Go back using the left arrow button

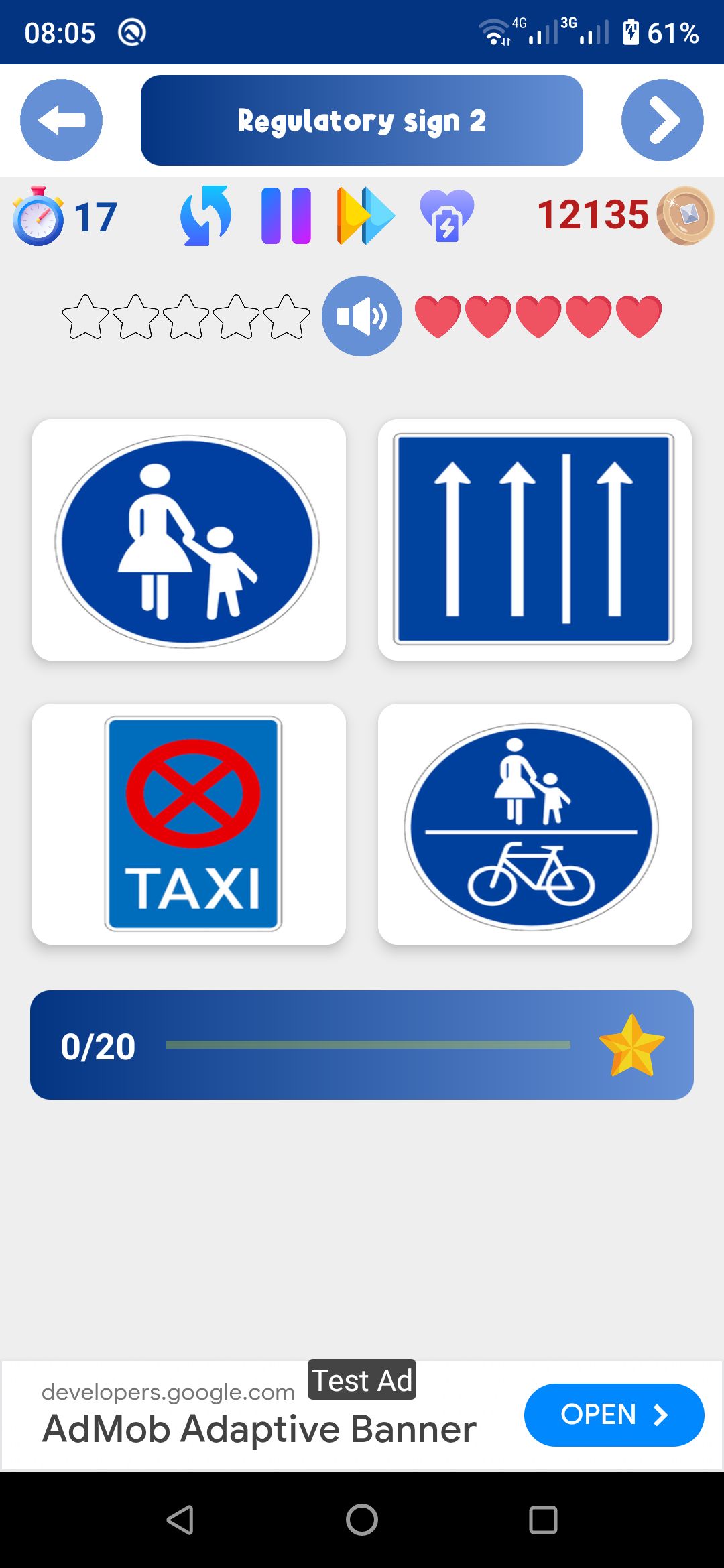[x=61, y=121]
